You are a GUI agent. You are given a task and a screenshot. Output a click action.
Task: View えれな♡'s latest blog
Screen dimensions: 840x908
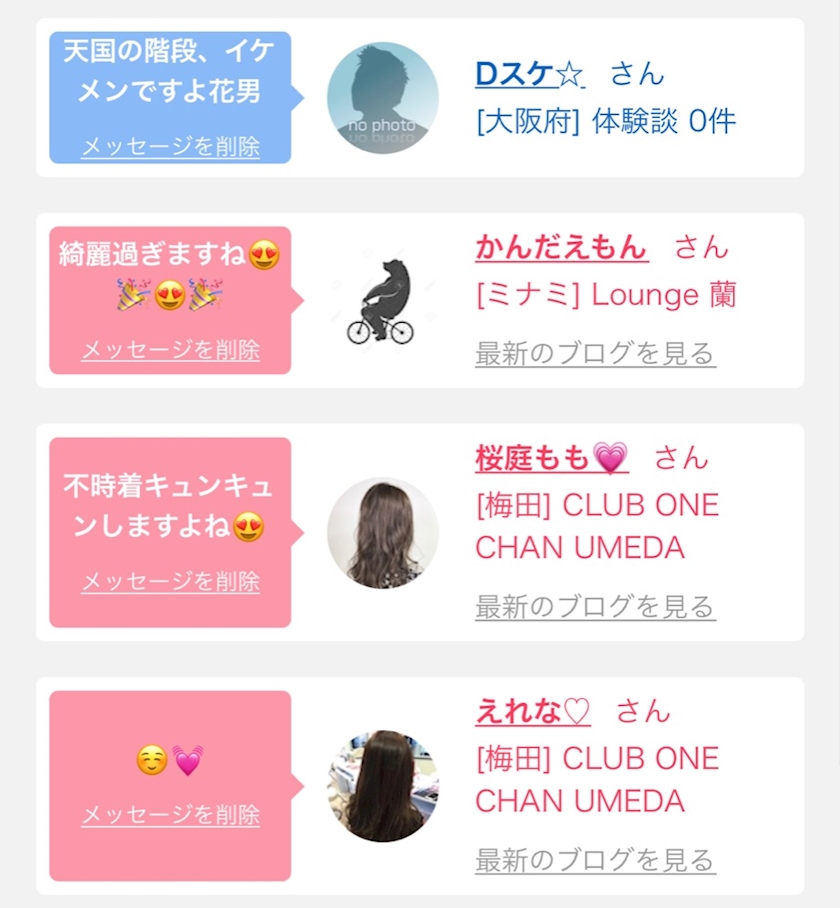click(x=595, y=859)
